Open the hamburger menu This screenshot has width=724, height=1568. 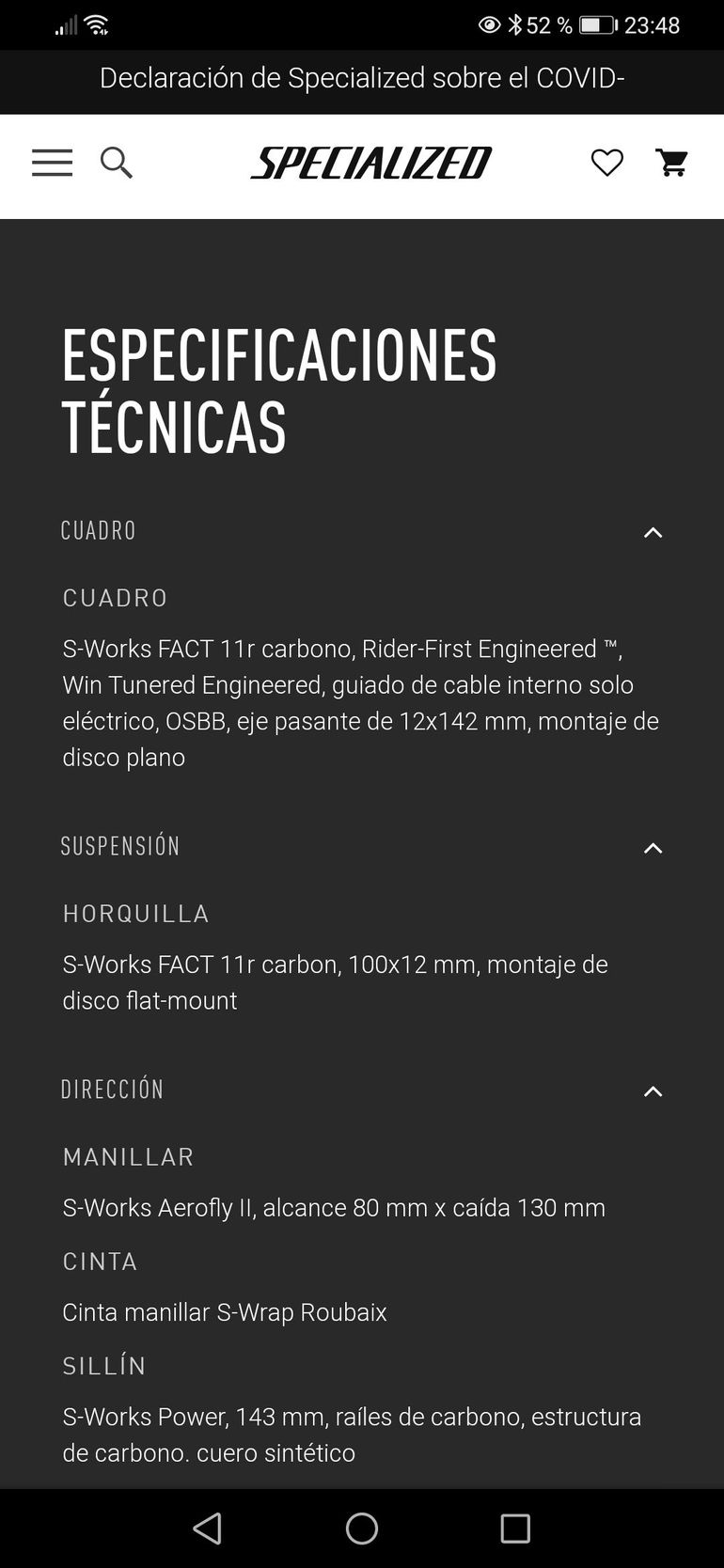(x=52, y=163)
